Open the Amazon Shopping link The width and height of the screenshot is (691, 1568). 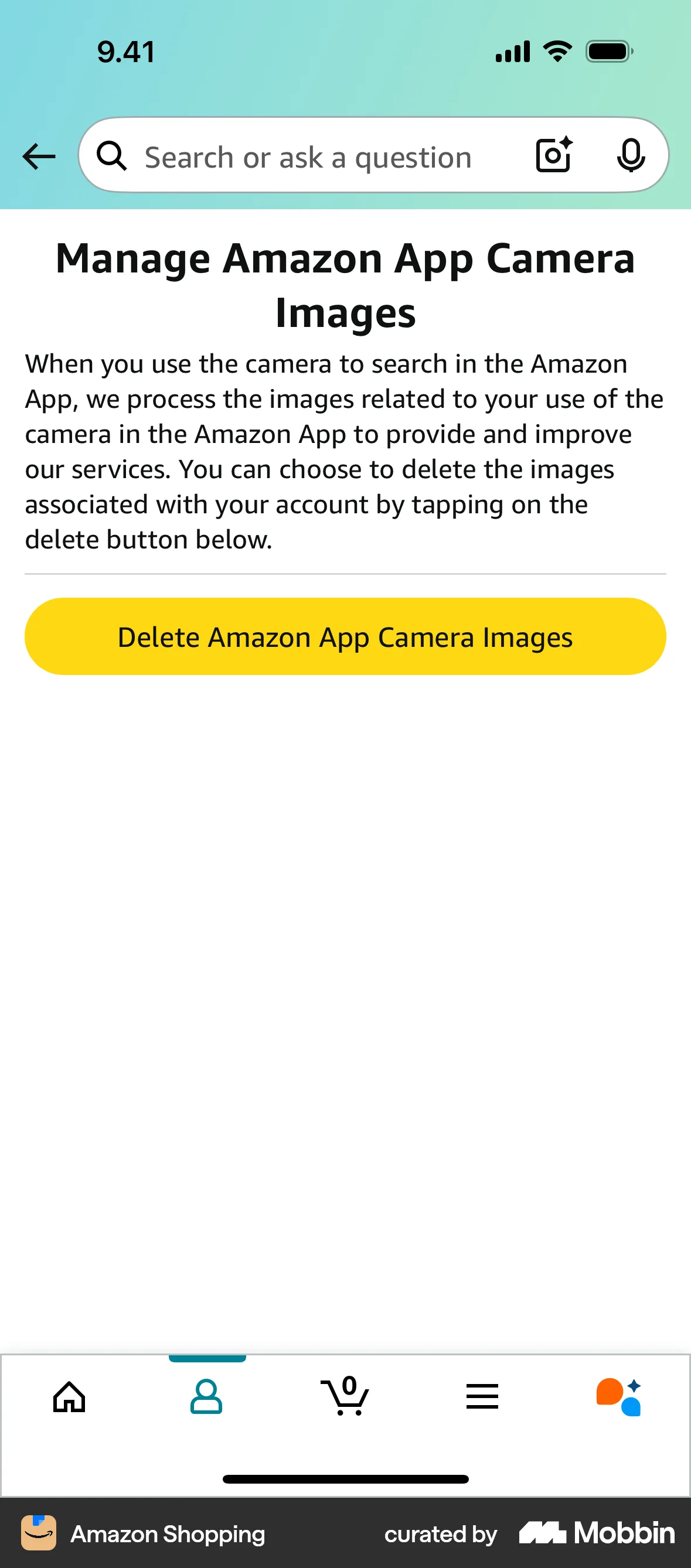[x=167, y=1533]
